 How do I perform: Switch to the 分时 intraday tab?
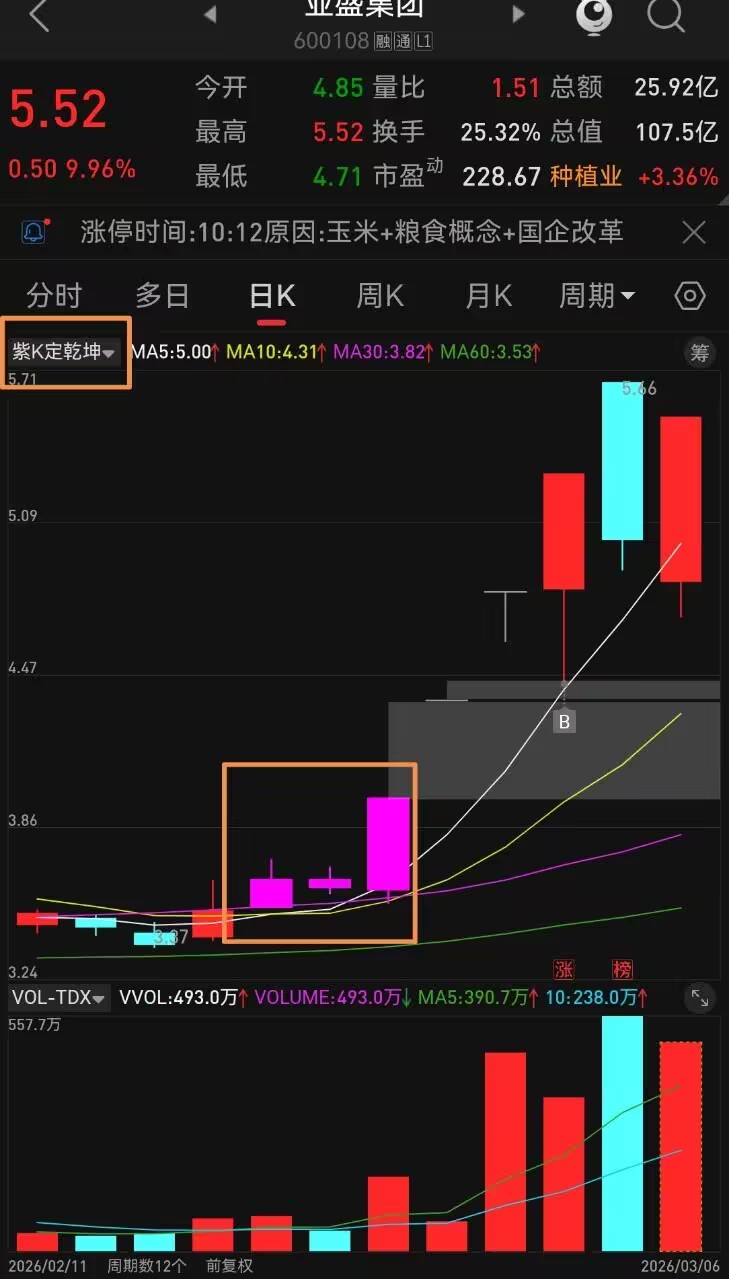coord(54,295)
